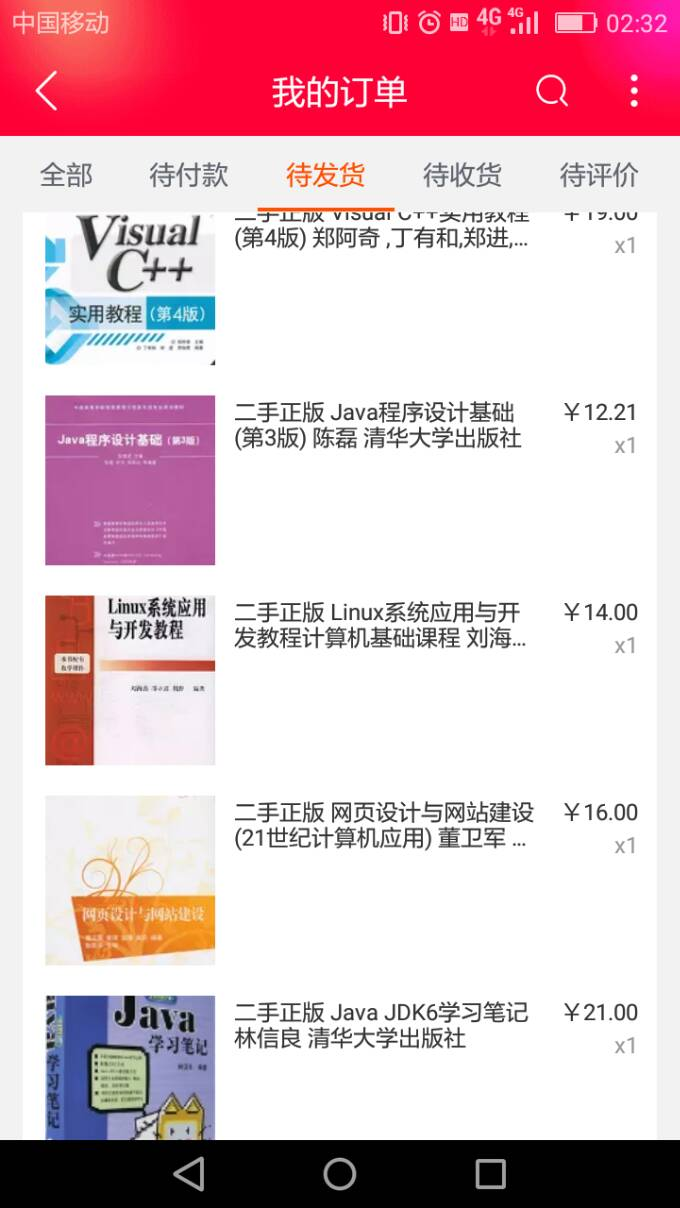Switch to the 待收货 tab
This screenshot has width=680, height=1208.
[462, 175]
